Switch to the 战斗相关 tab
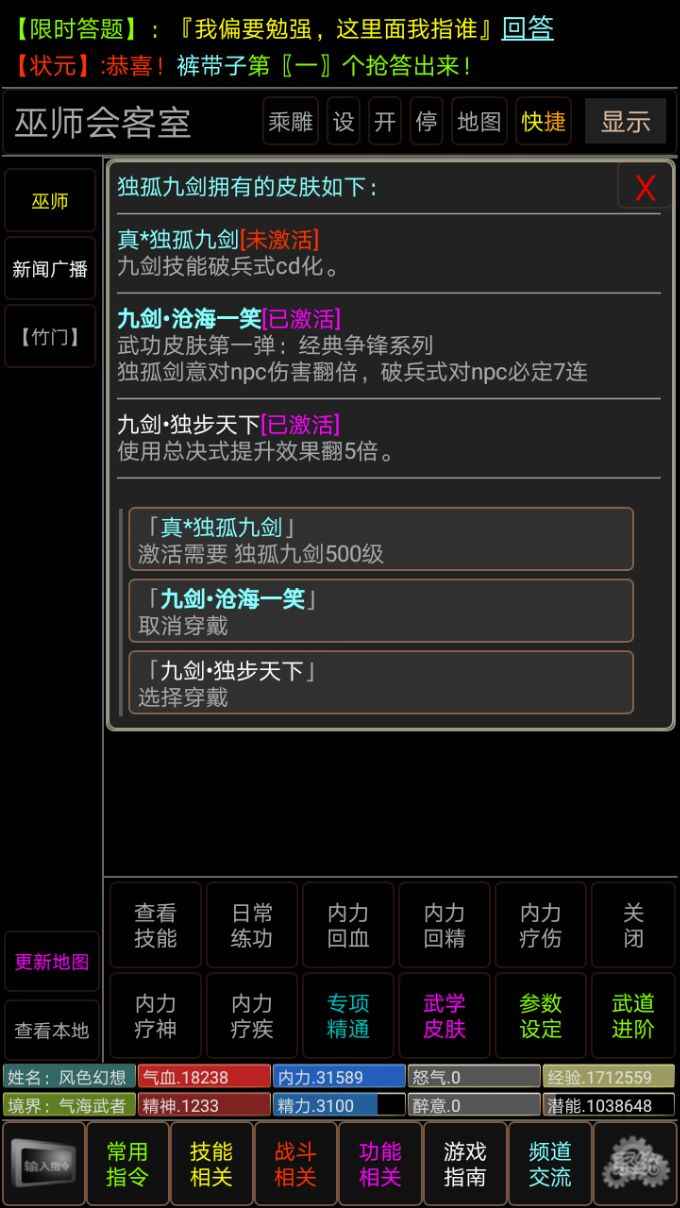 [x=295, y=1164]
